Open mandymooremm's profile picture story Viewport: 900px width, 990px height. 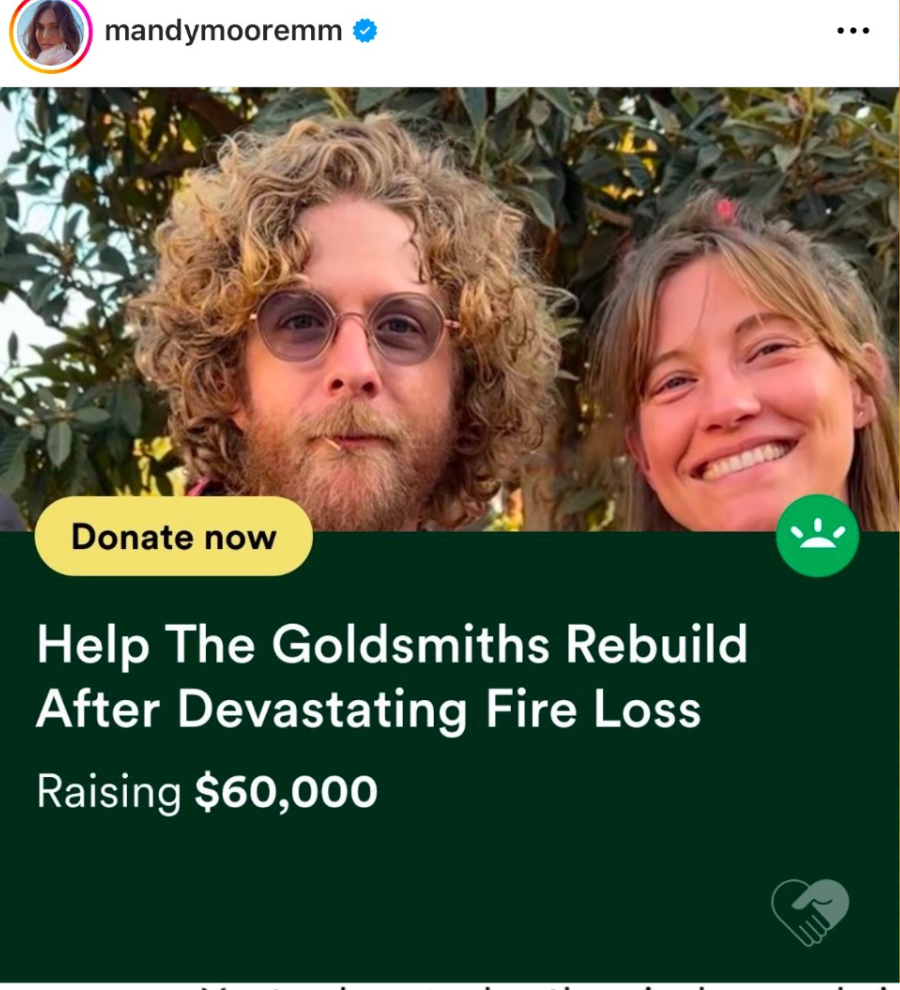50,35
